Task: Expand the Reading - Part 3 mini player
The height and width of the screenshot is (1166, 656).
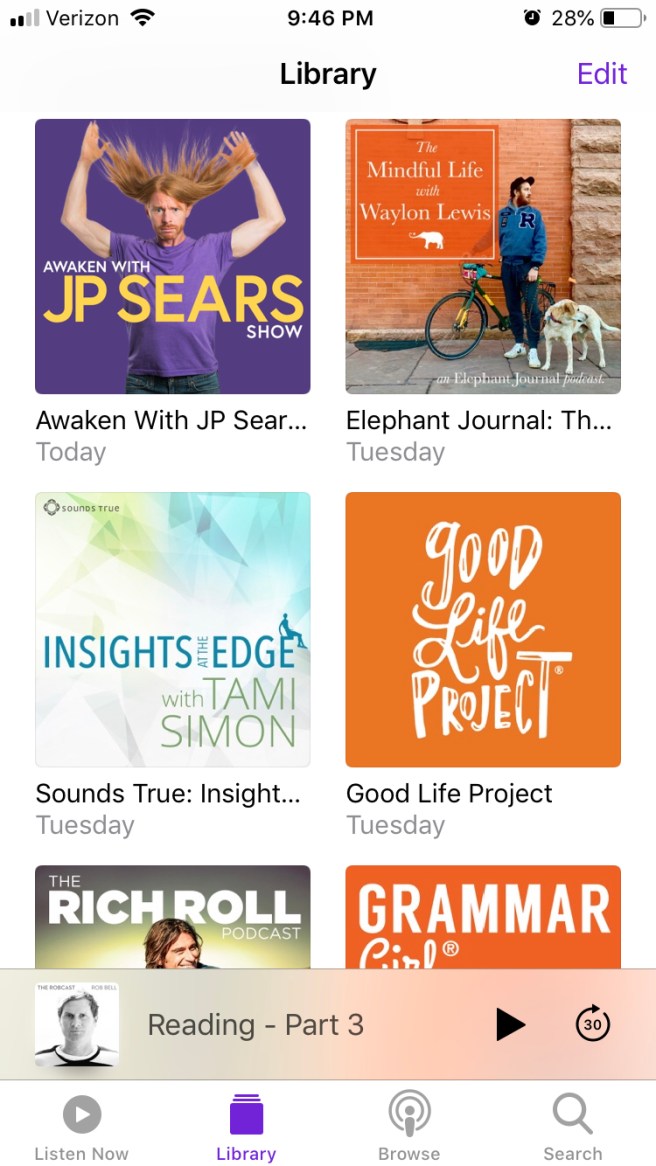Action: pyautogui.click(x=255, y=1025)
